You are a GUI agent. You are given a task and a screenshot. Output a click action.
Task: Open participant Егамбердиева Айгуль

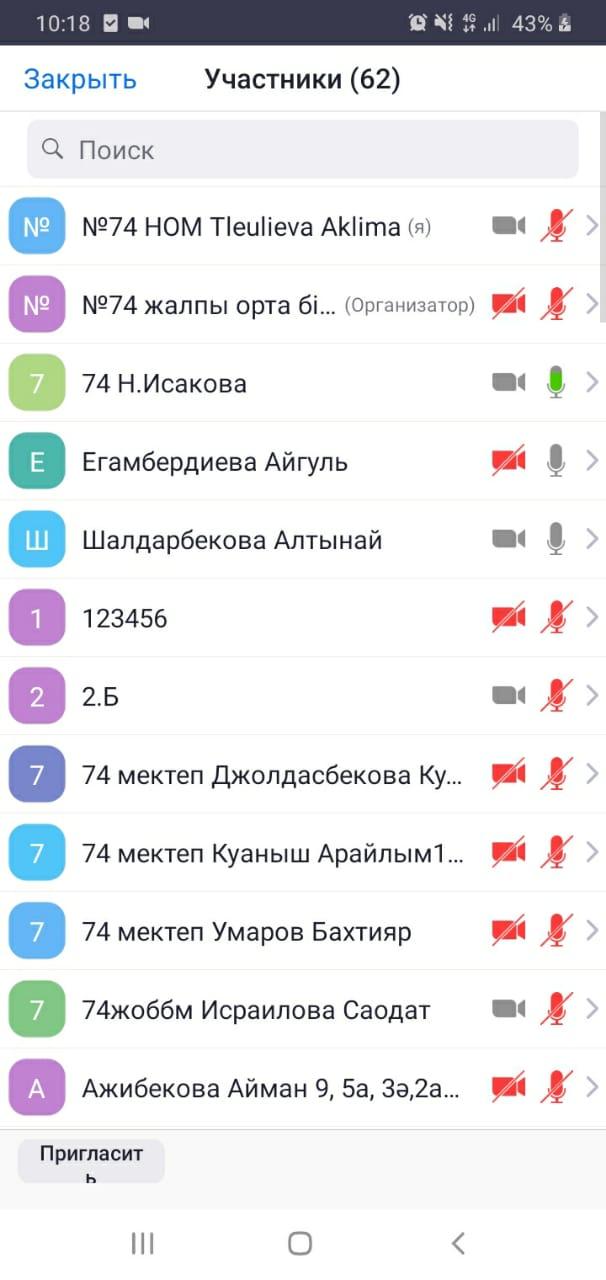click(x=303, y=461)
